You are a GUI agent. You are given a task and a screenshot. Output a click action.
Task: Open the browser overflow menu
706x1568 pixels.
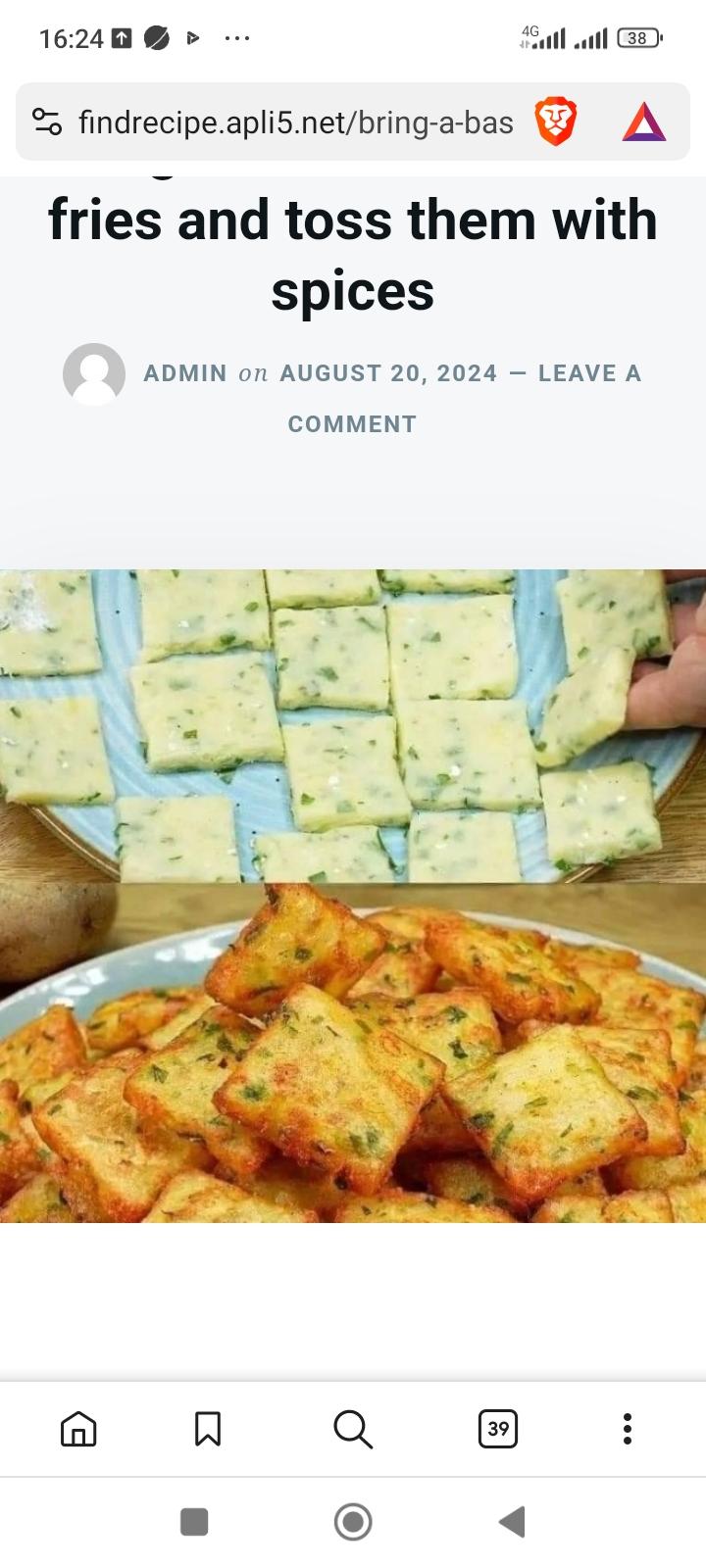point(628,1429)
